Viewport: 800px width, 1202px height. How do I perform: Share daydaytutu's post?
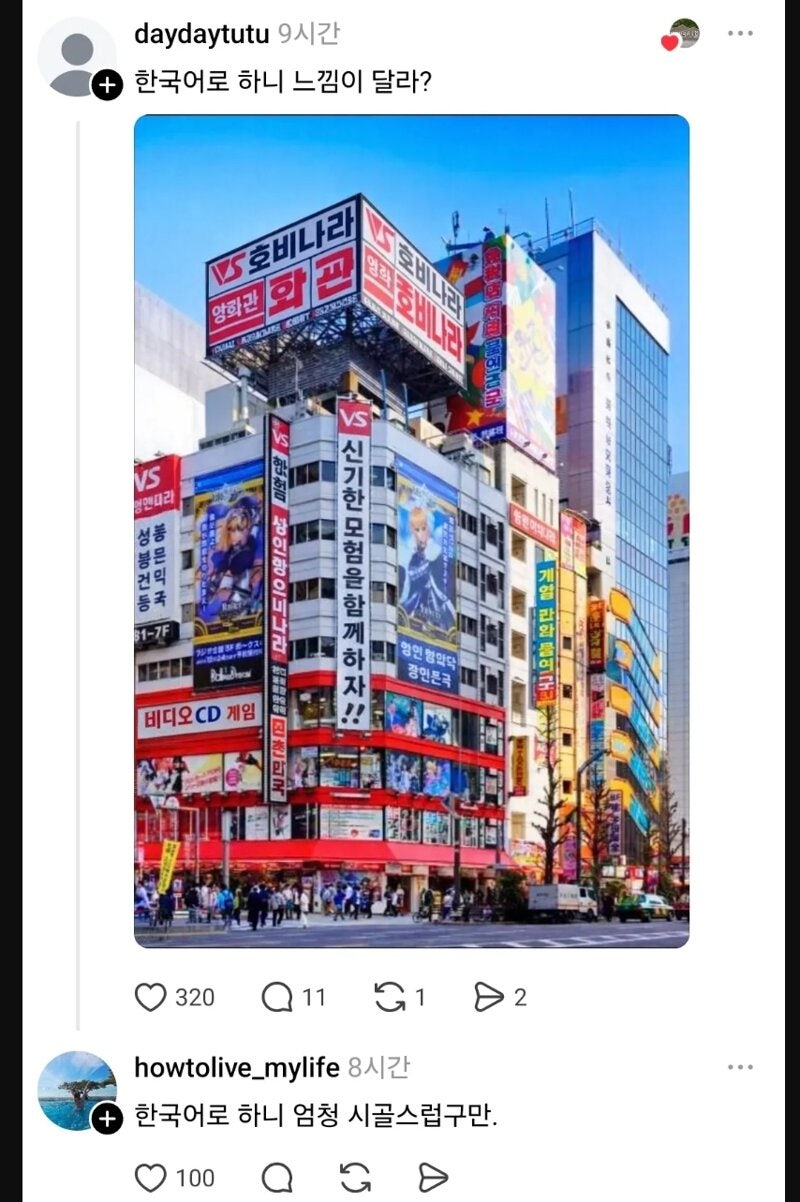click(x=488, y=997)
